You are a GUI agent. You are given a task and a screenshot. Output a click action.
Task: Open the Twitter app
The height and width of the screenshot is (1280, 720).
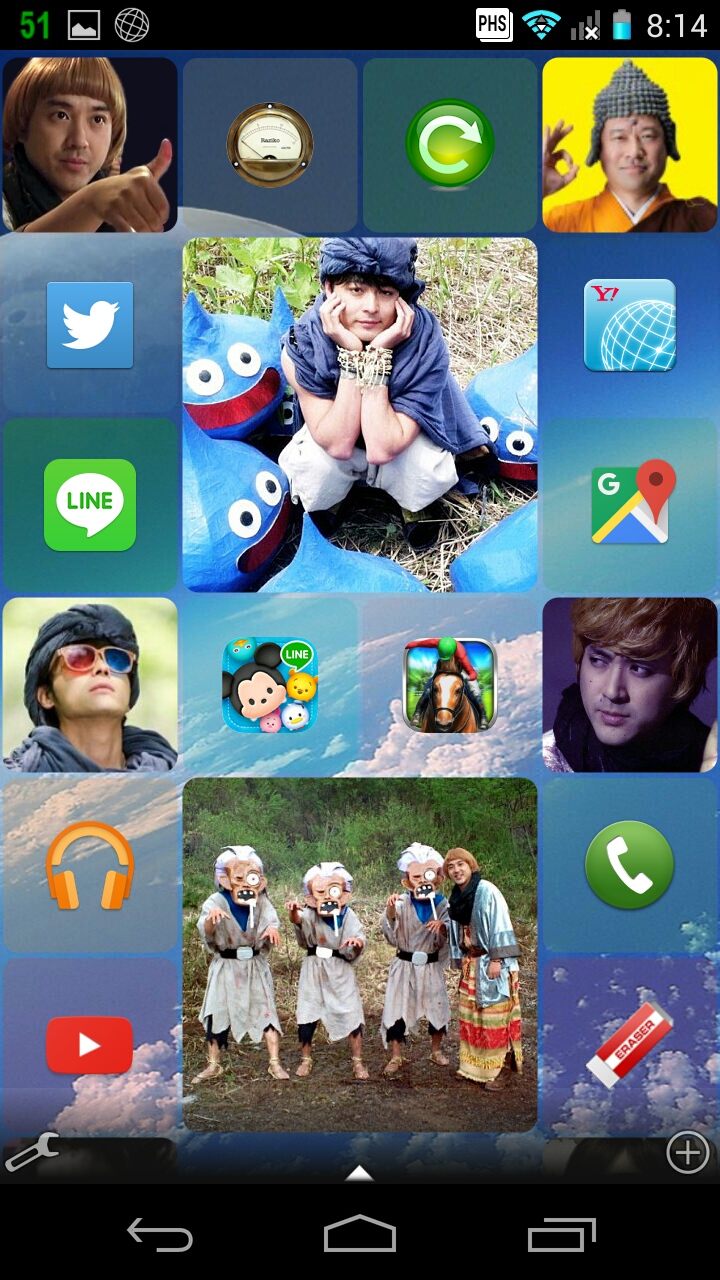(90, 325)
